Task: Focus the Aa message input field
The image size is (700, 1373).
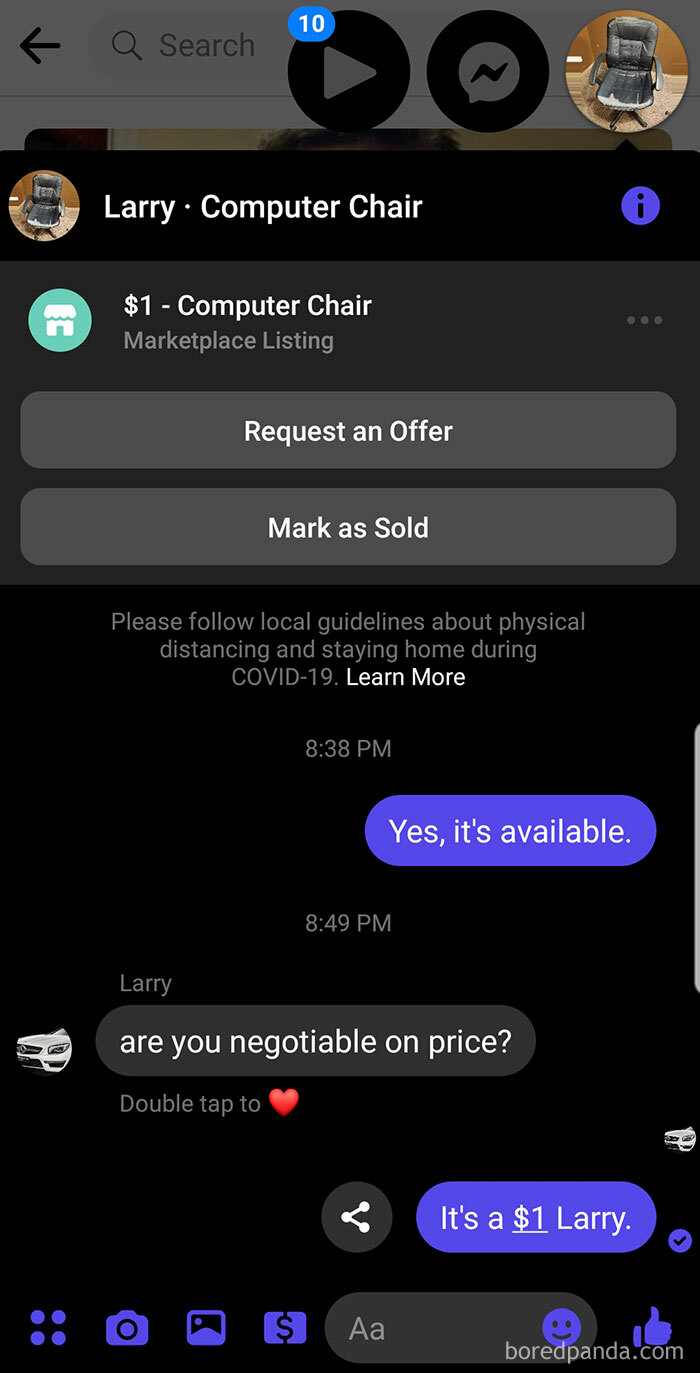Action: [x=430, y=1328]
